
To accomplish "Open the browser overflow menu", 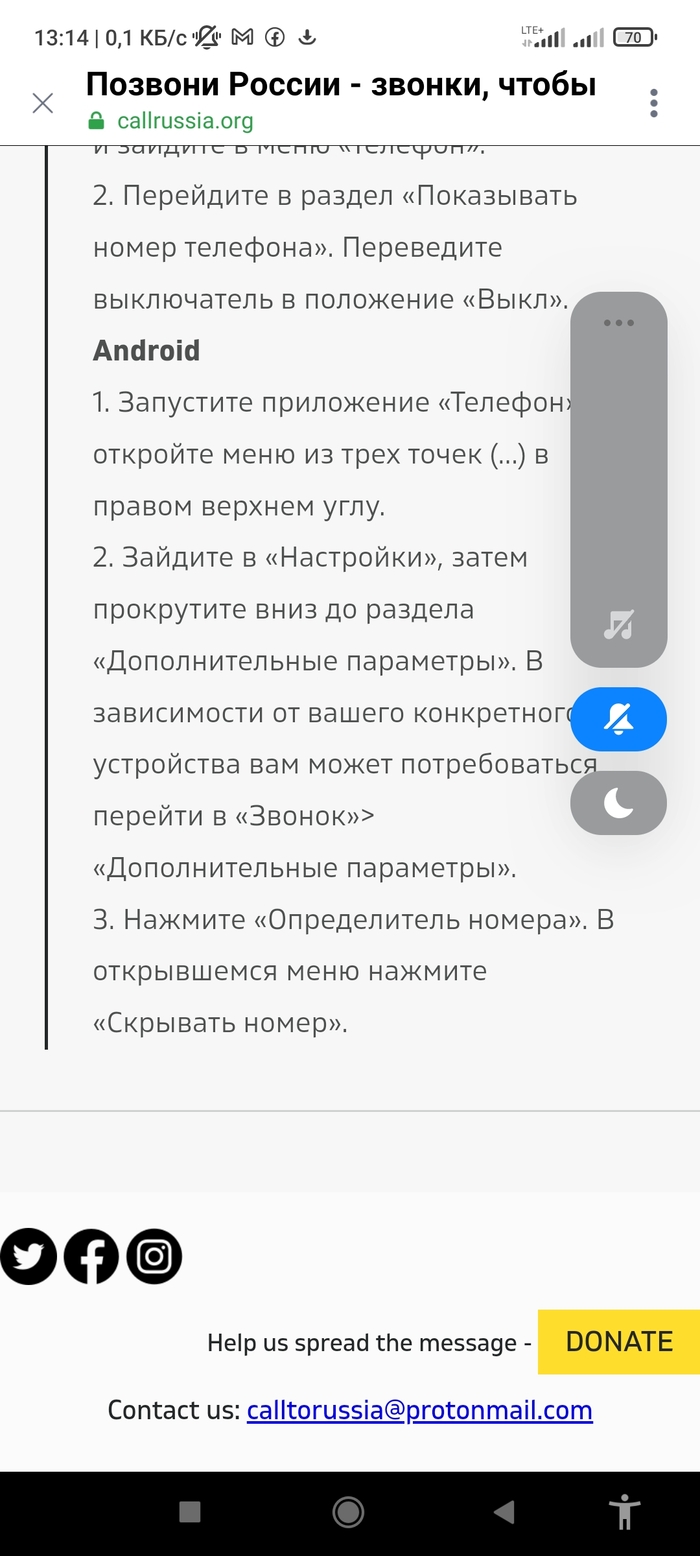I will [x=653, y=103].
